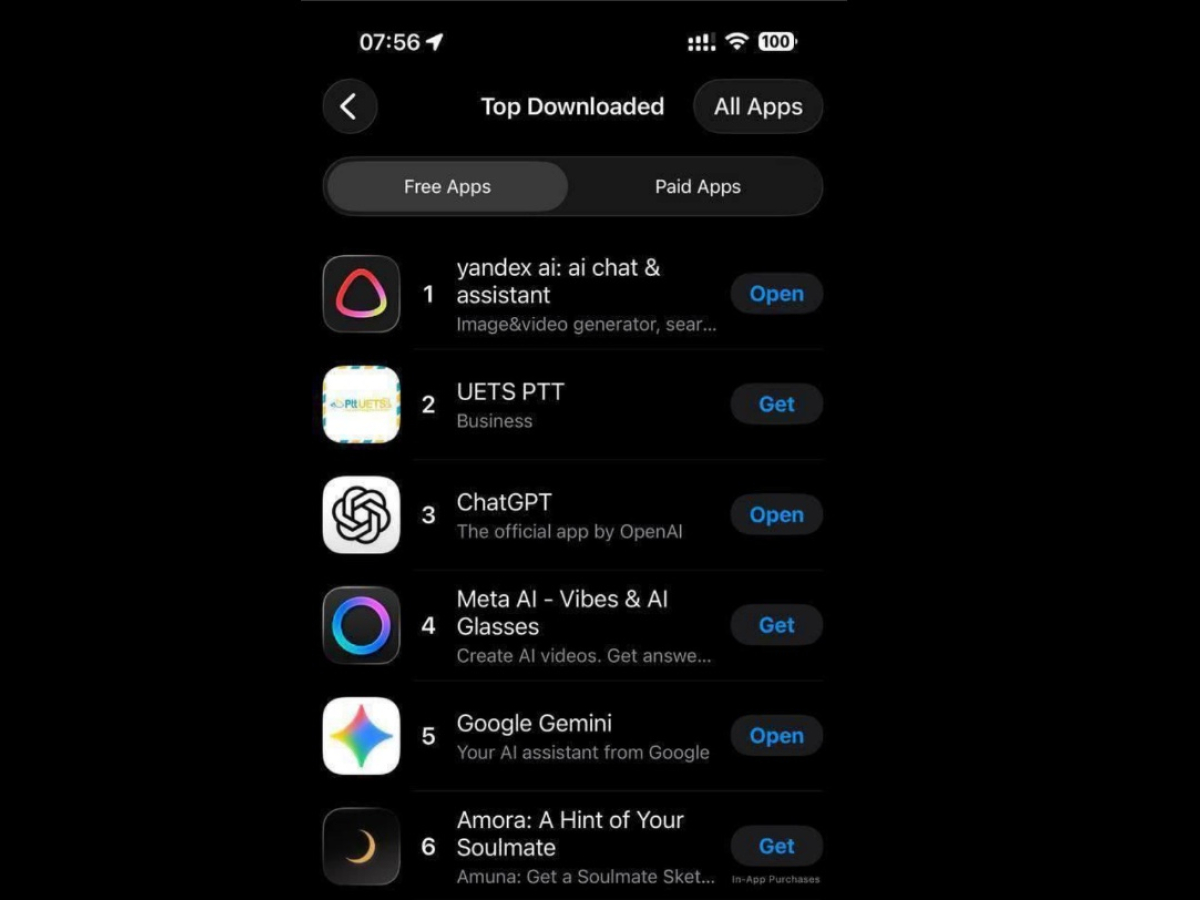The height and width of the screenshot is (900, 1200).
Task: Open the yandex ai app
Action: pos(776,294)
